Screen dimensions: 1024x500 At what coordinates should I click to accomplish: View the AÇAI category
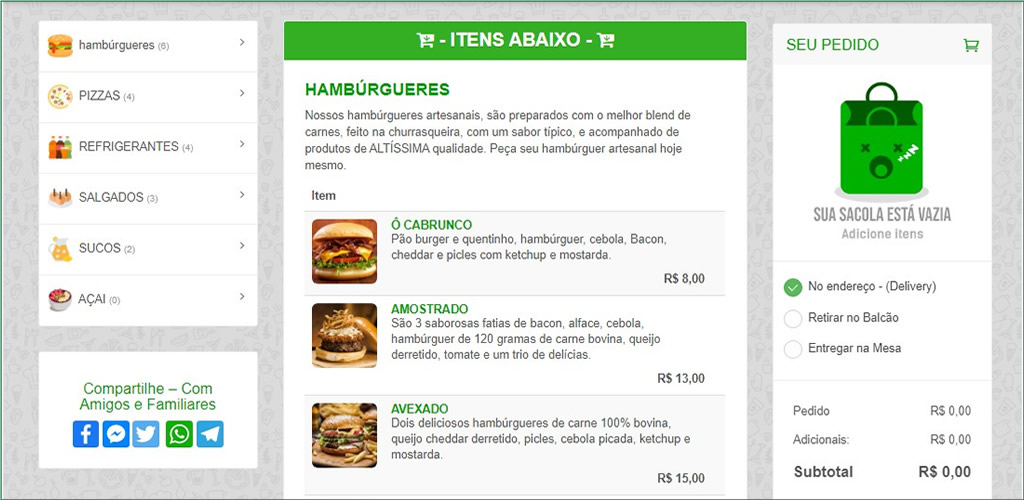[147, 299]
